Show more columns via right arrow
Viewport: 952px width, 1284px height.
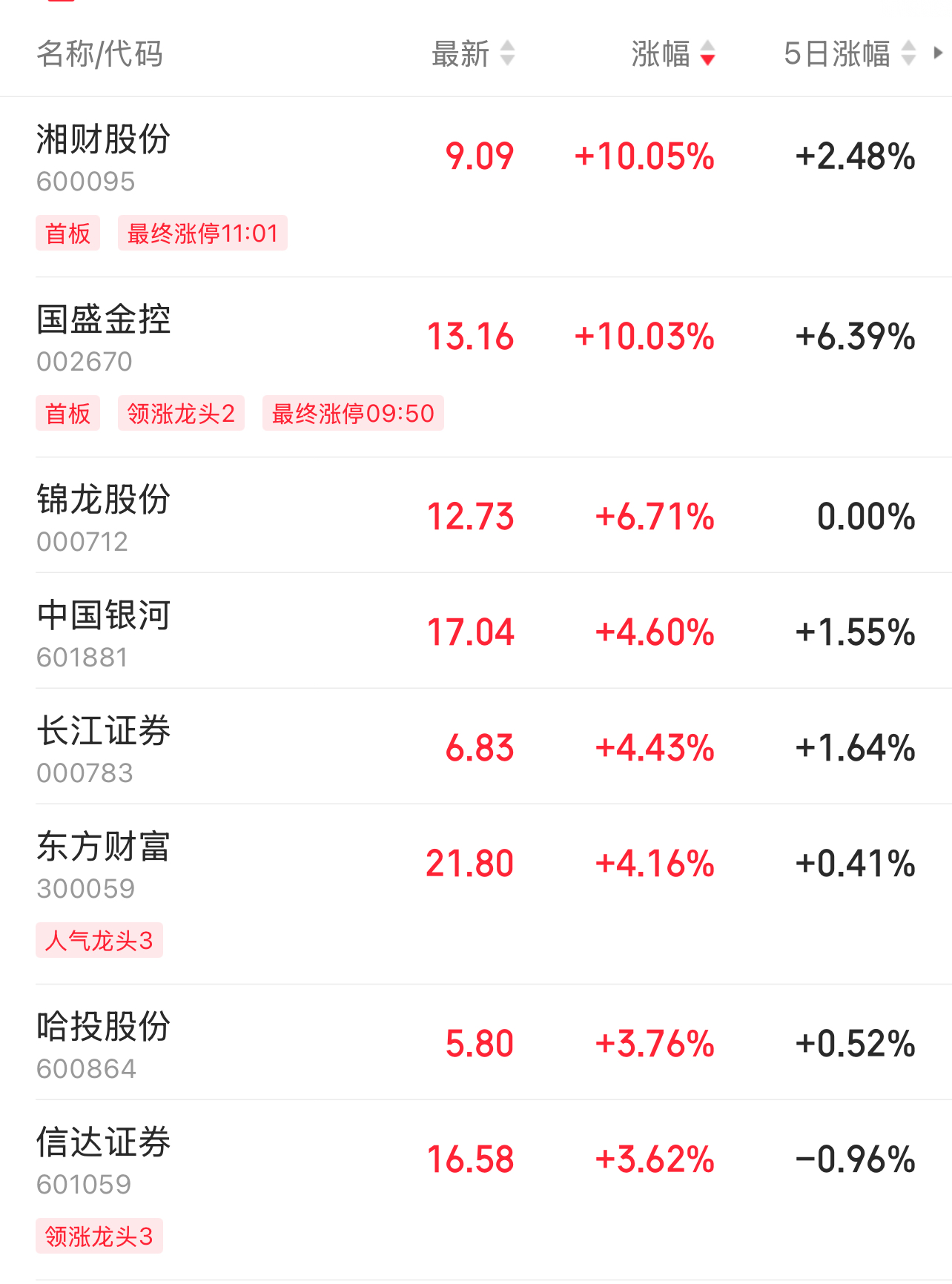point(938,53)
